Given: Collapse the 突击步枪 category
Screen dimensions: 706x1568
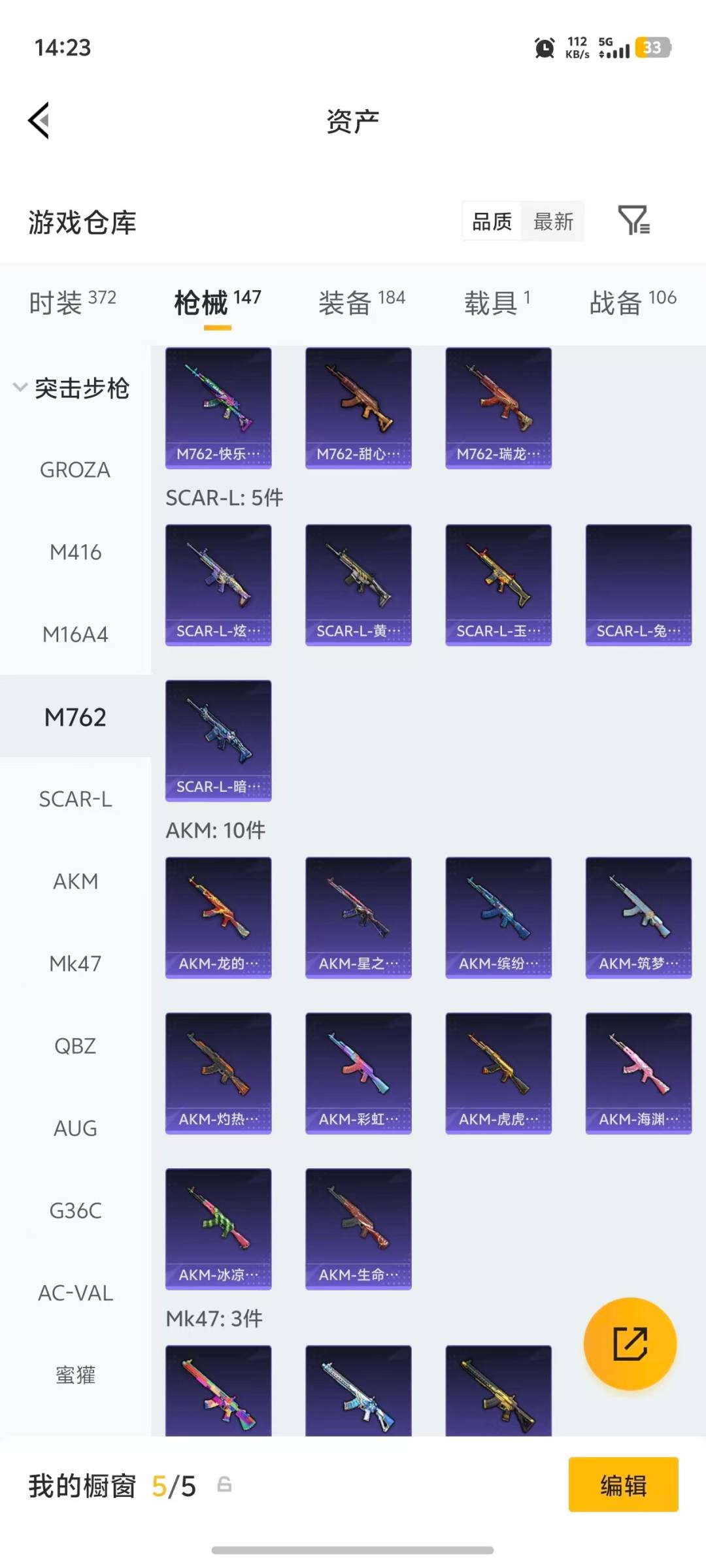Looking at the screenshot, I should click(x=72, y=388).
